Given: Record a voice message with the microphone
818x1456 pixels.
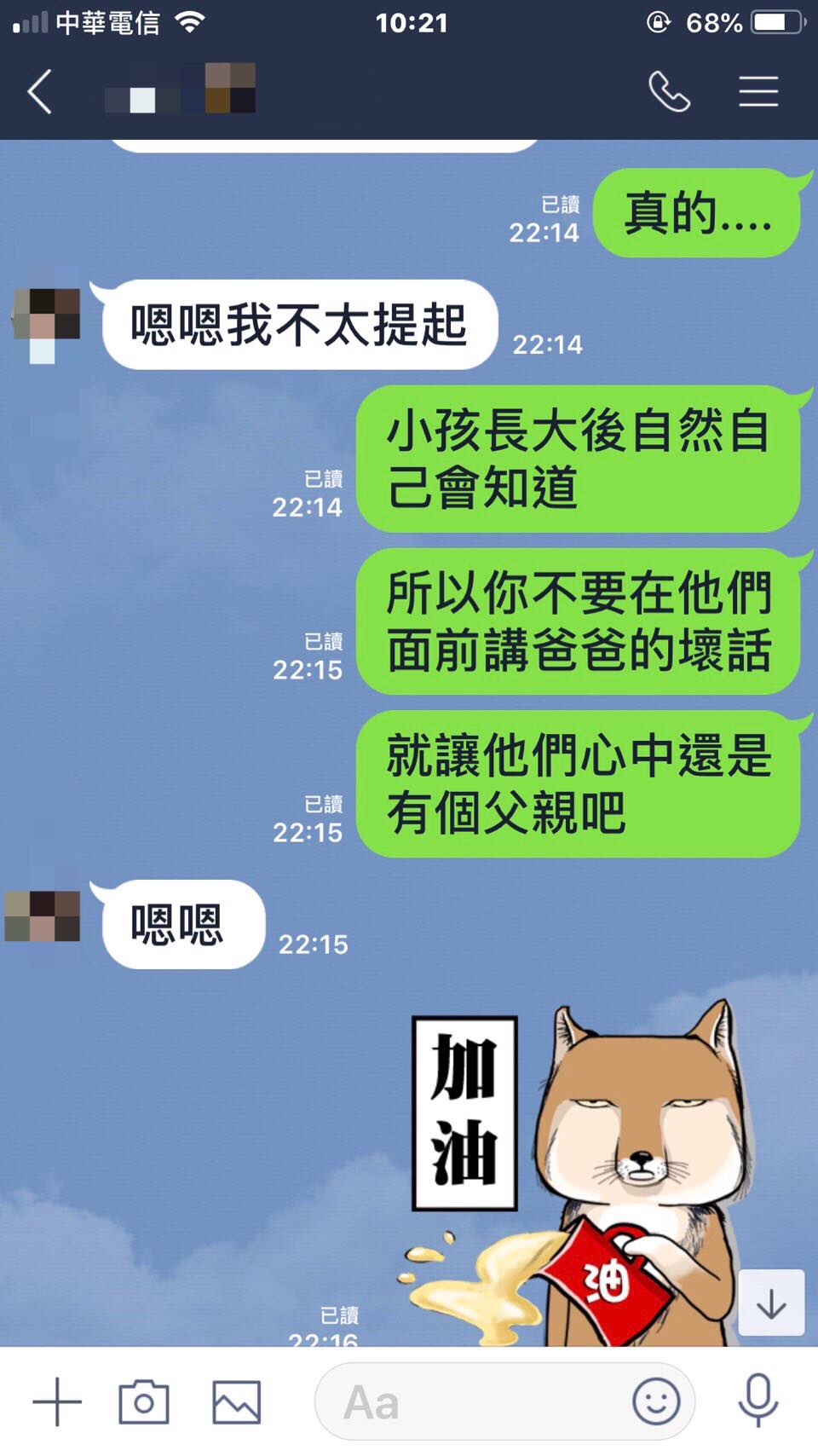Looking at the screenshot, I should [x=758, y=1401].
